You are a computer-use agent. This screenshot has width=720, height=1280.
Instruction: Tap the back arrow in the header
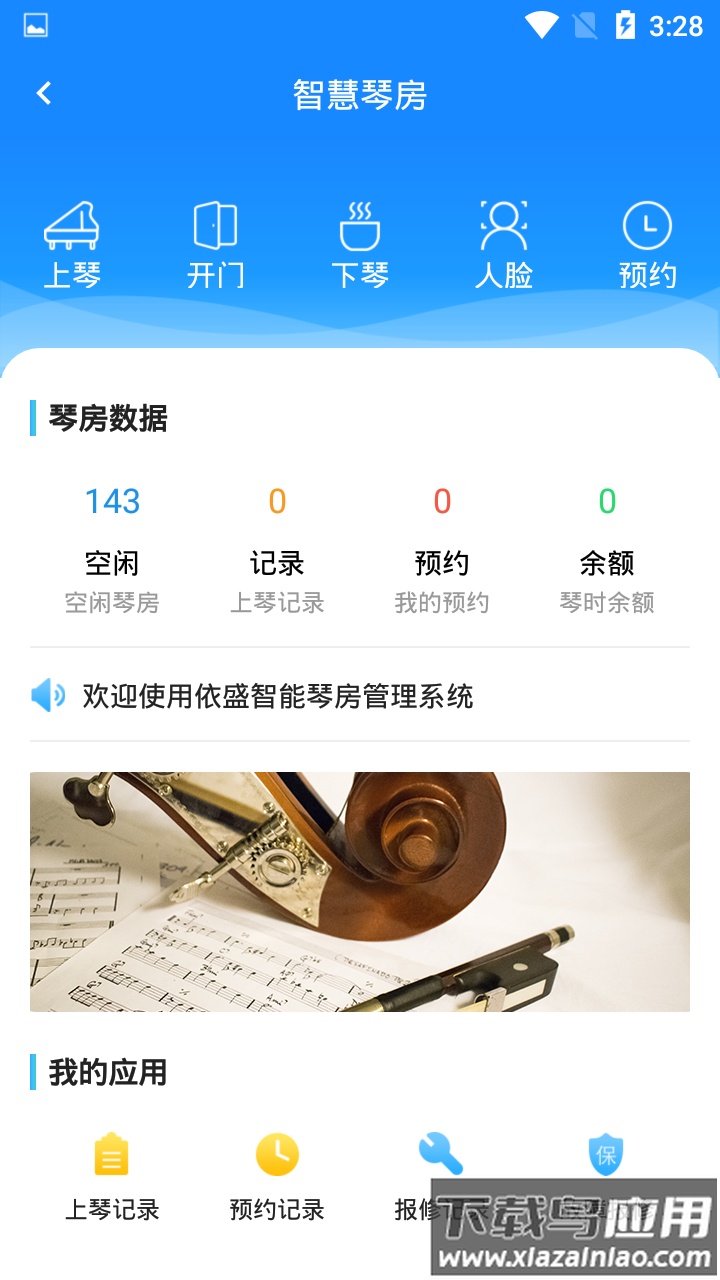(42, 92)
